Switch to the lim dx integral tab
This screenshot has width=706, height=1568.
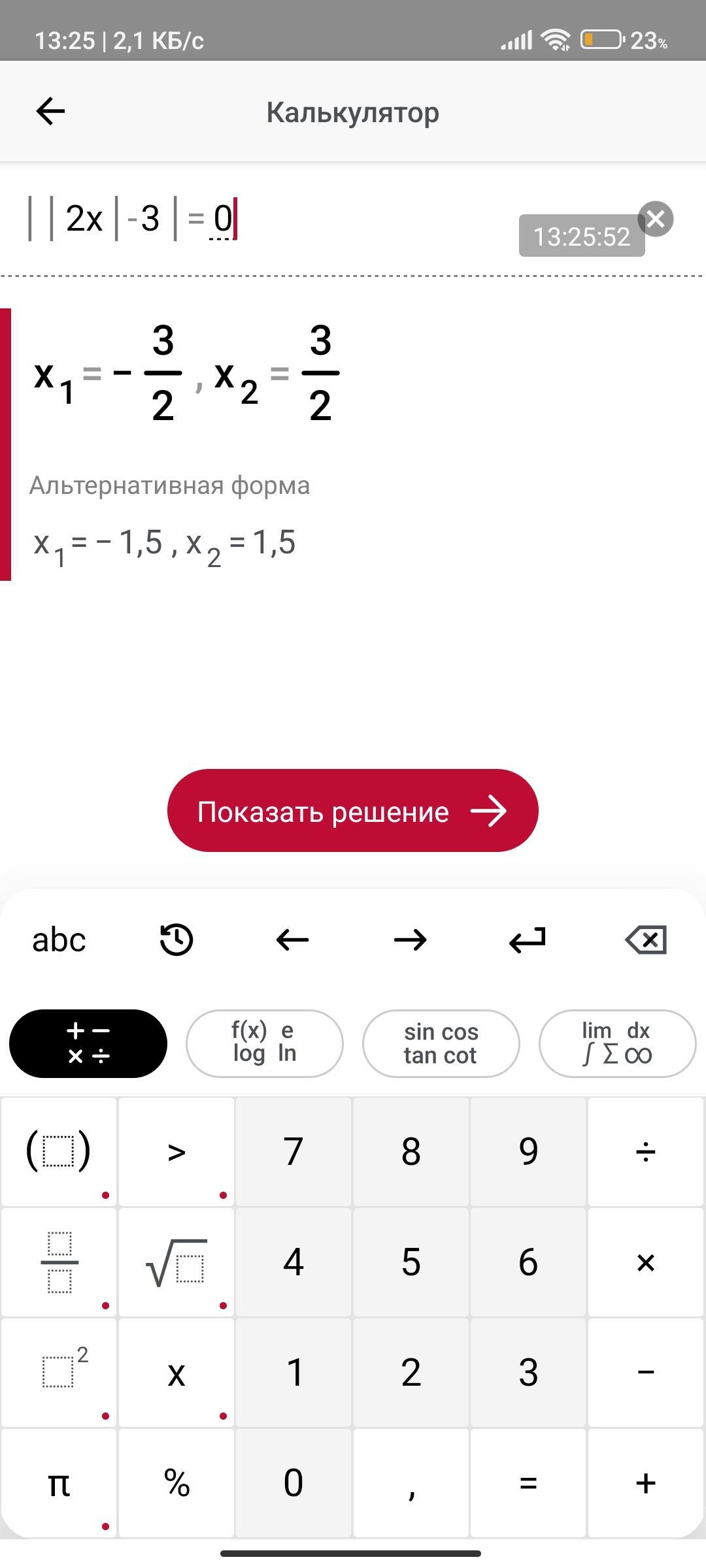coord(617,1043)
